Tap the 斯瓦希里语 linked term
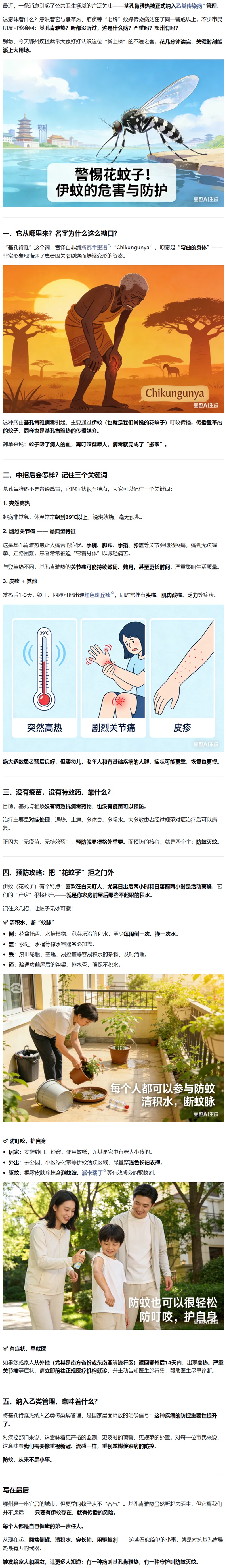227x1568 pixels. (95, 247)
